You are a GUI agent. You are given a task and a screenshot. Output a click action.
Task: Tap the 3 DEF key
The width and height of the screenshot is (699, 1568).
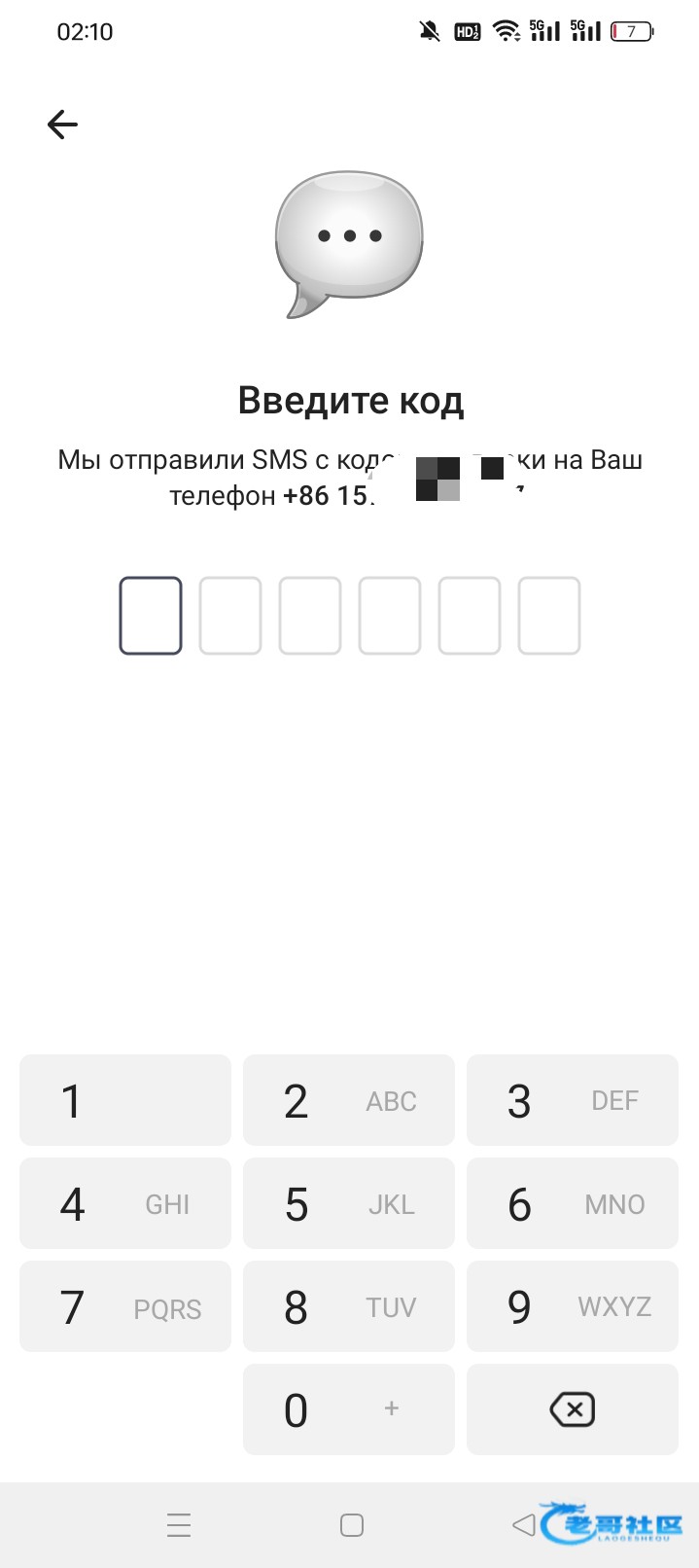click(x=573, y=1100)
